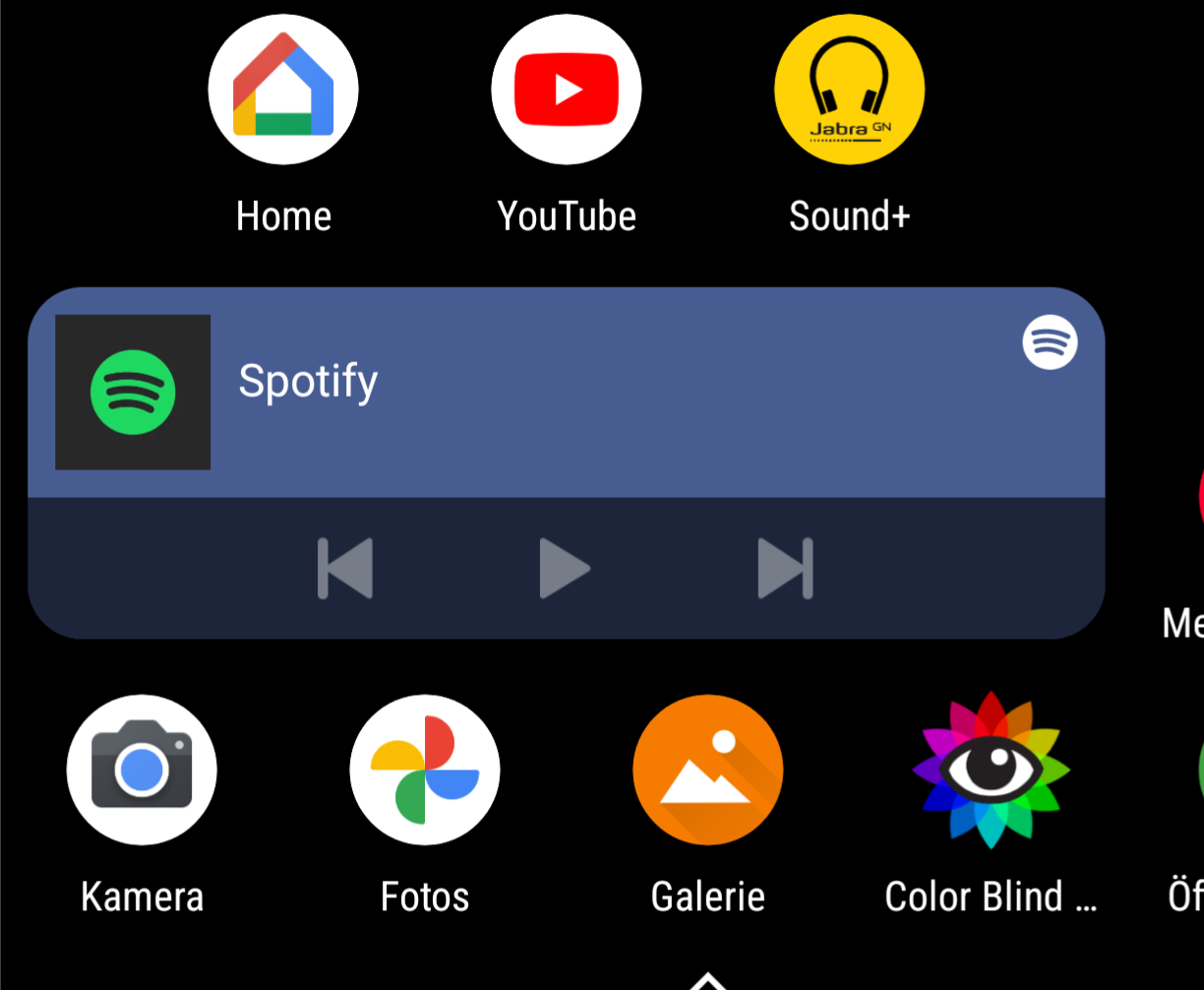The width and height of the screenshot is (1204, 990).
Task: Expand the app drawer arrow
Action: tap(707, 980)
